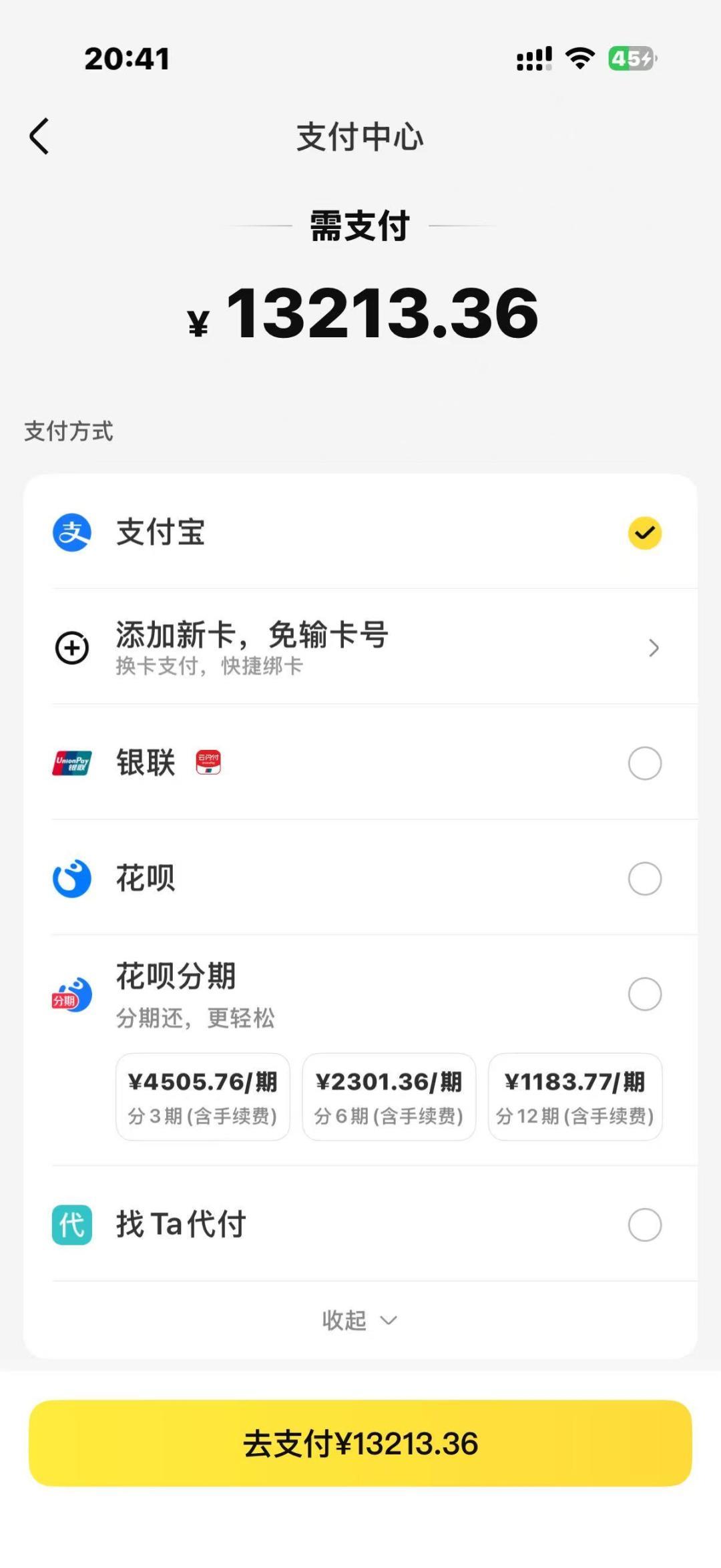Screen dimensions: 721x1568
Task: Choose the 分3期 ¥4505.76 installment plan
Action: pos(202,1097)
